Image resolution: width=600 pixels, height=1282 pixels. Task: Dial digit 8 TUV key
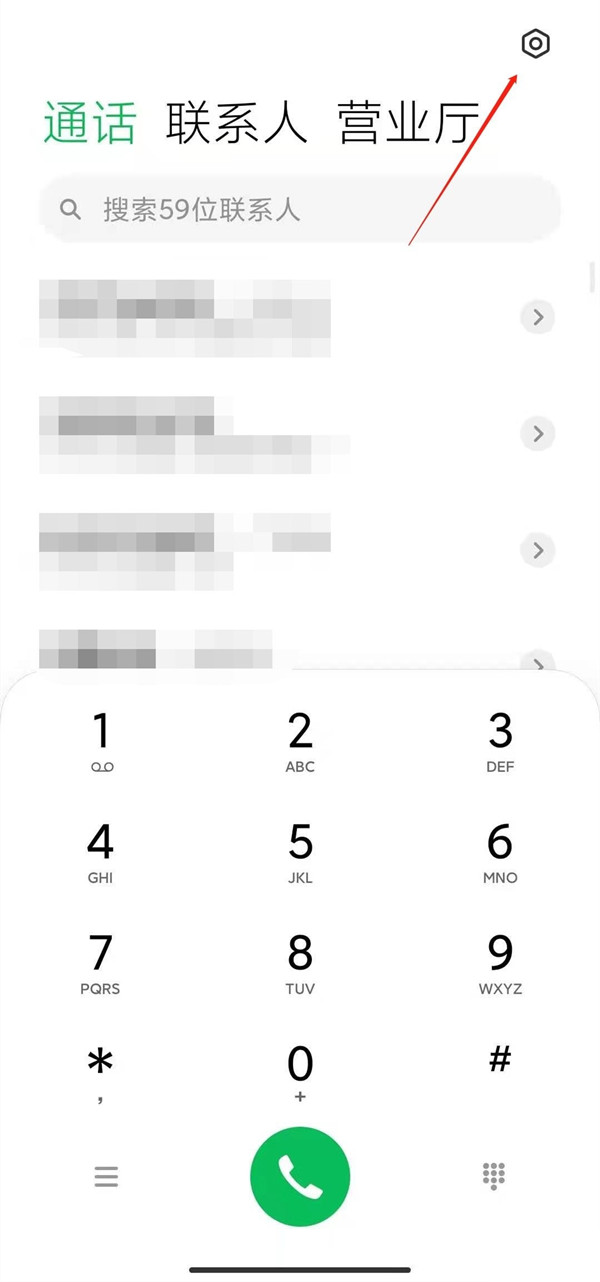pyautogui.click(x=300, y=964)
